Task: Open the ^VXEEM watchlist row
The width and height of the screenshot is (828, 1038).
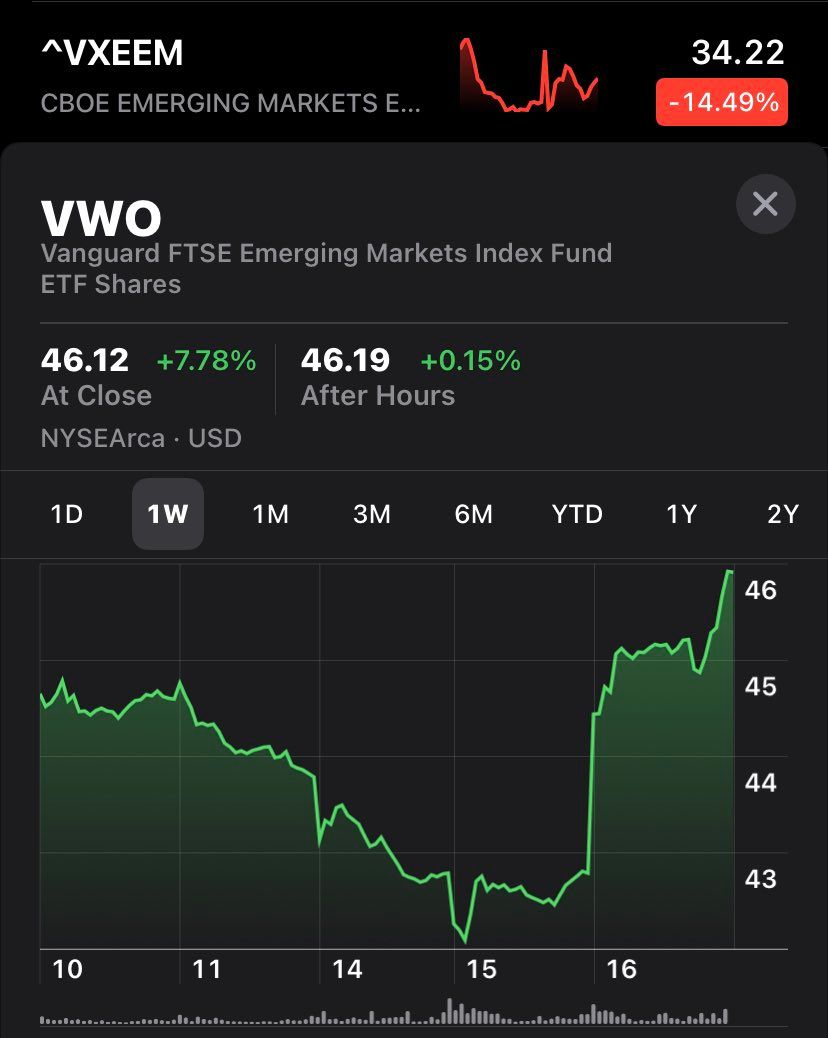Action: tap(230, 75)
